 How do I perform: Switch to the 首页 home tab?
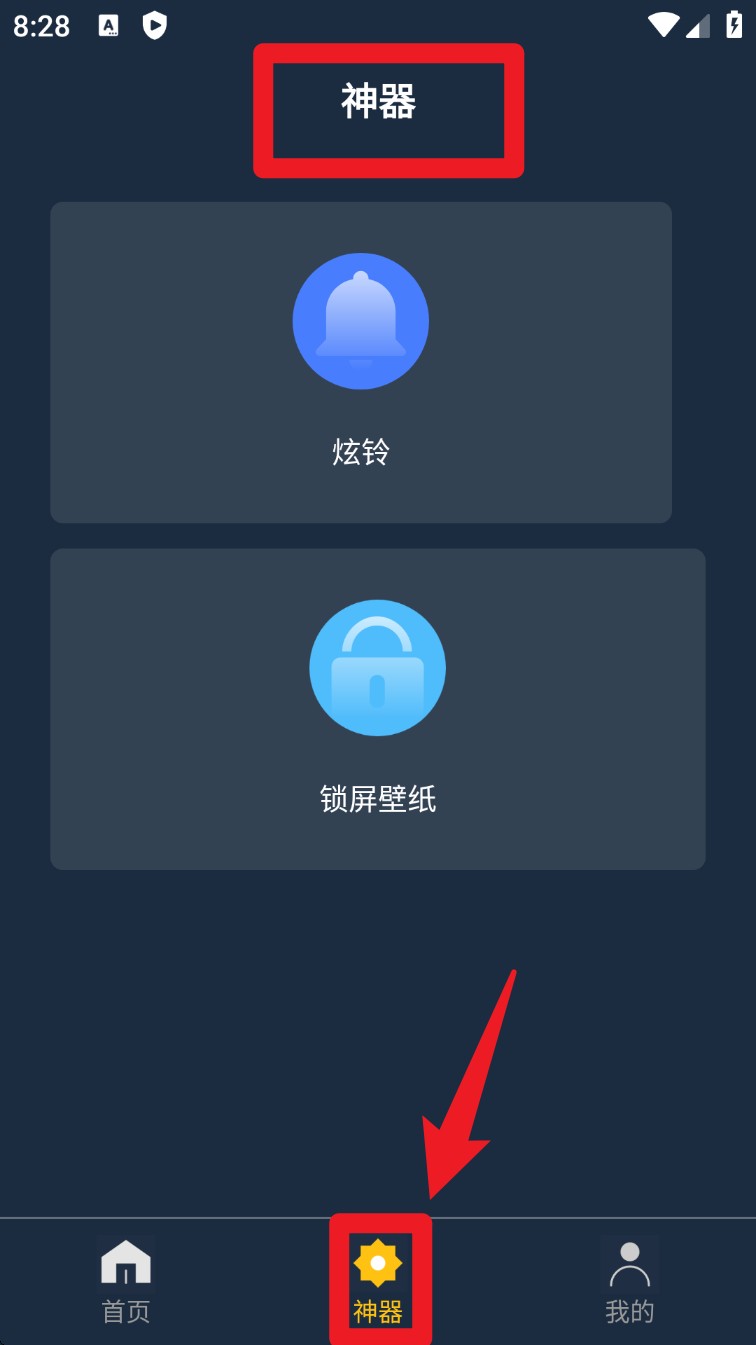point(126,1282)
